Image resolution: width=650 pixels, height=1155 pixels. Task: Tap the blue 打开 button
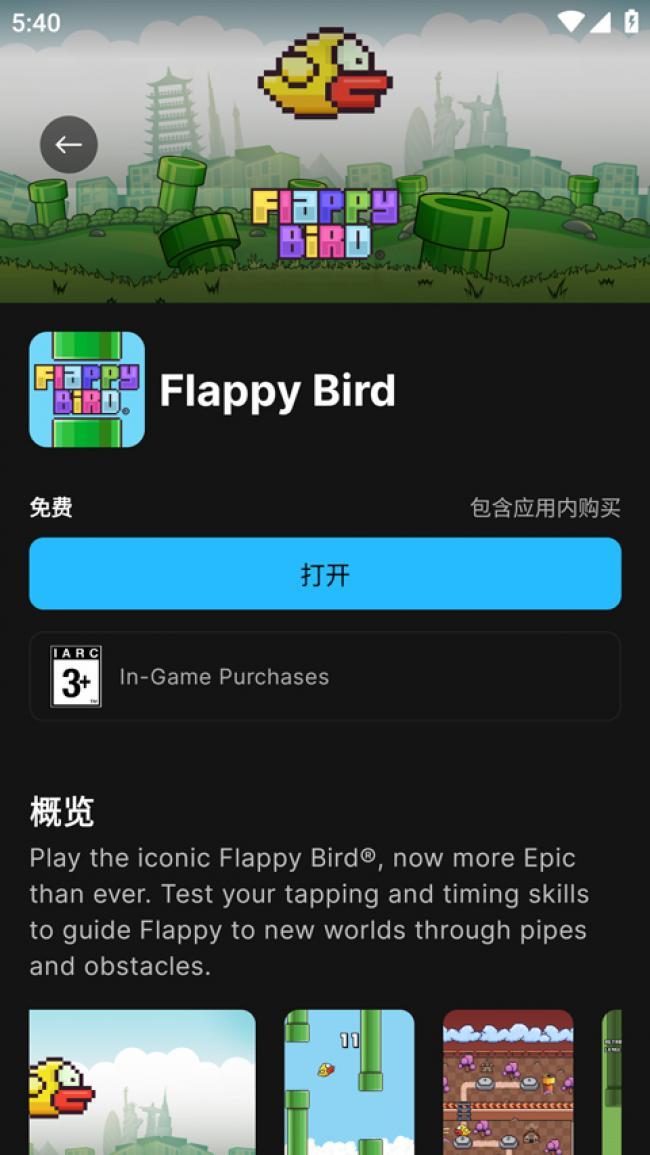[x=325, y=574]
